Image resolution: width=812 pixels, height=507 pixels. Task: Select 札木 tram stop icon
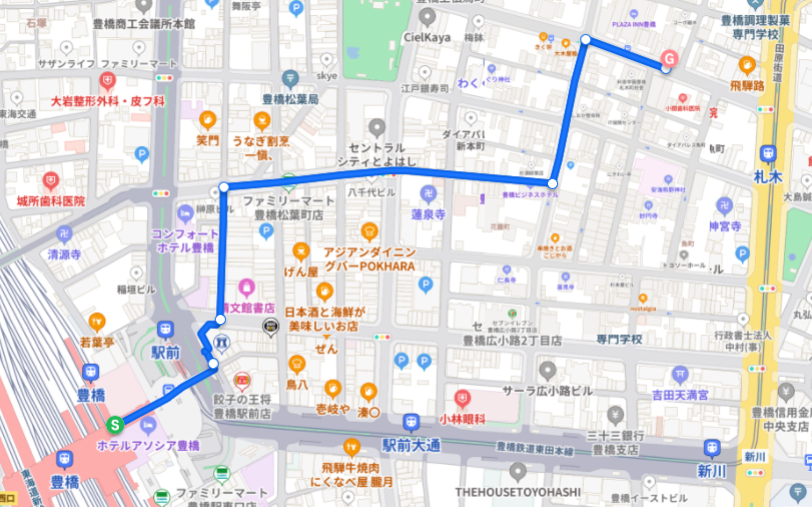768,155
